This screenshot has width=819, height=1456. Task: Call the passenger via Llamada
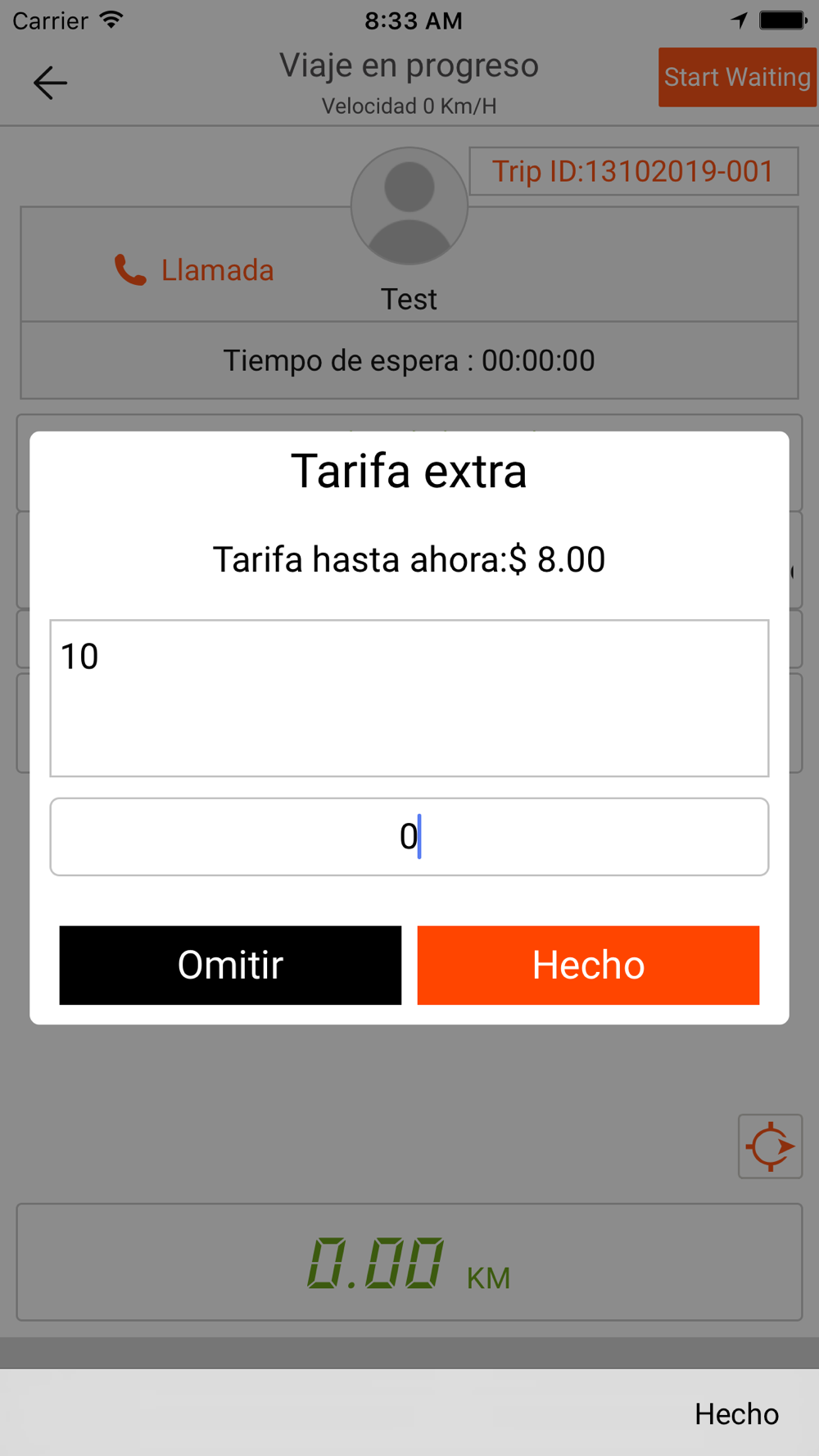point(194,269)
